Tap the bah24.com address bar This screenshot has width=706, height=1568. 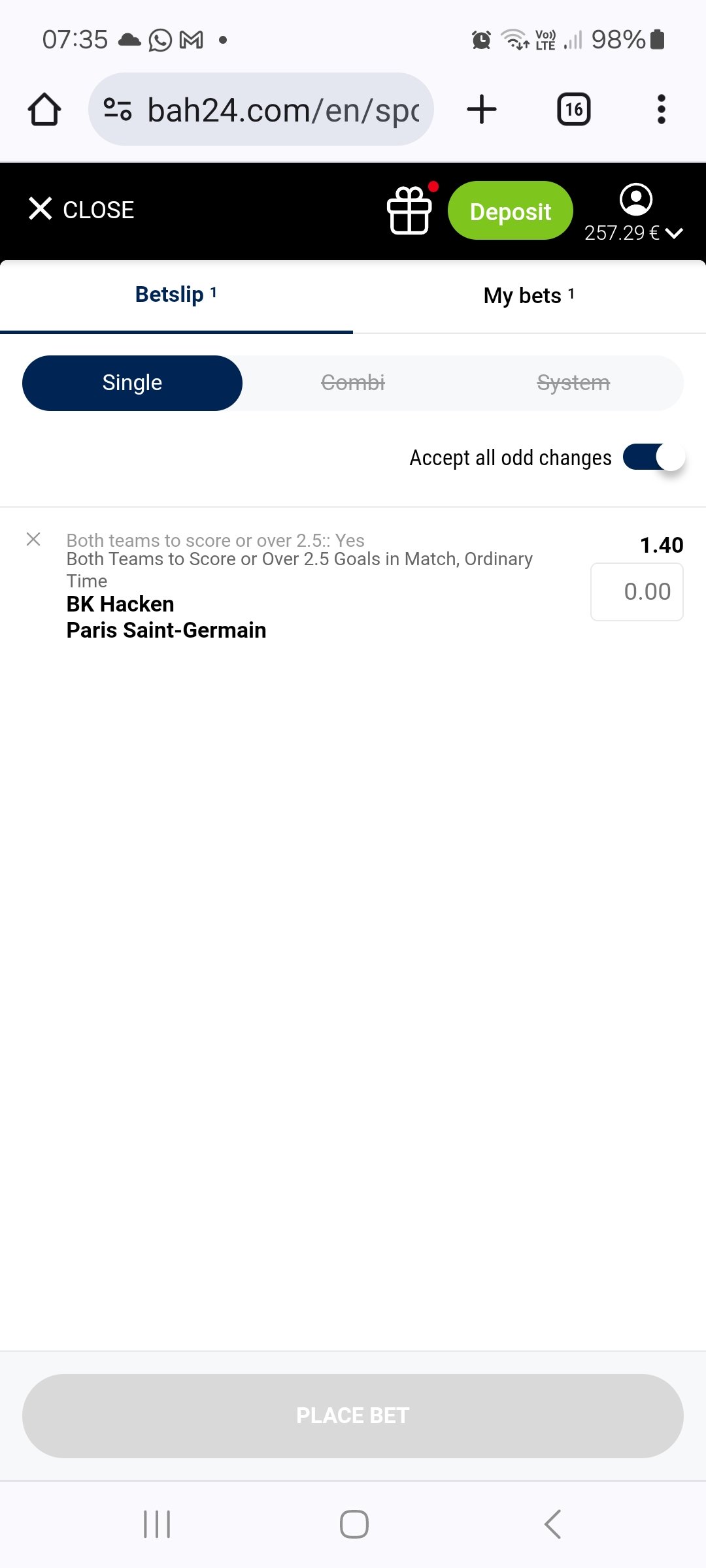tap(261, 110)
